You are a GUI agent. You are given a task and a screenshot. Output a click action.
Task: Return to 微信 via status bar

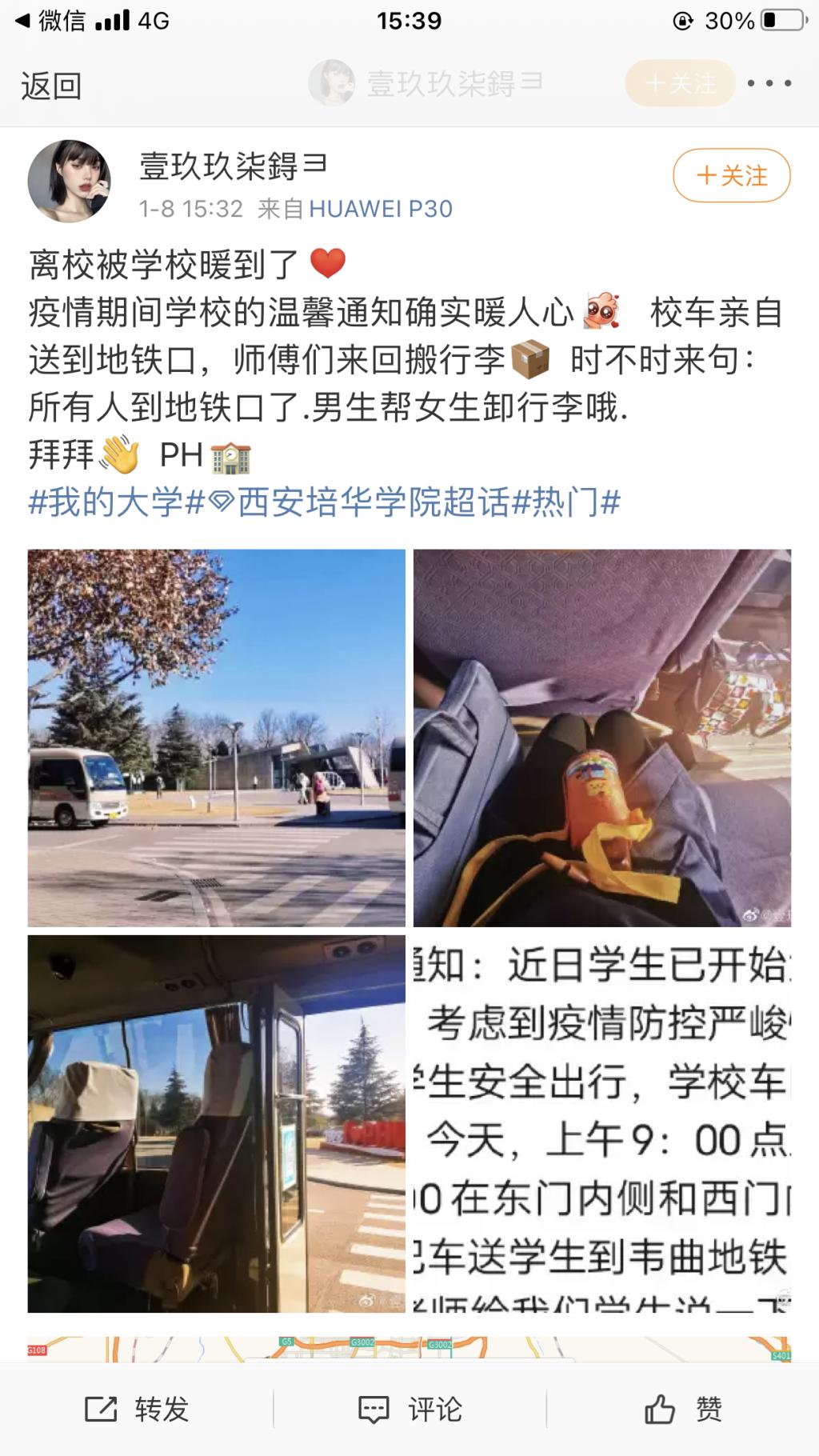(51, 21)
